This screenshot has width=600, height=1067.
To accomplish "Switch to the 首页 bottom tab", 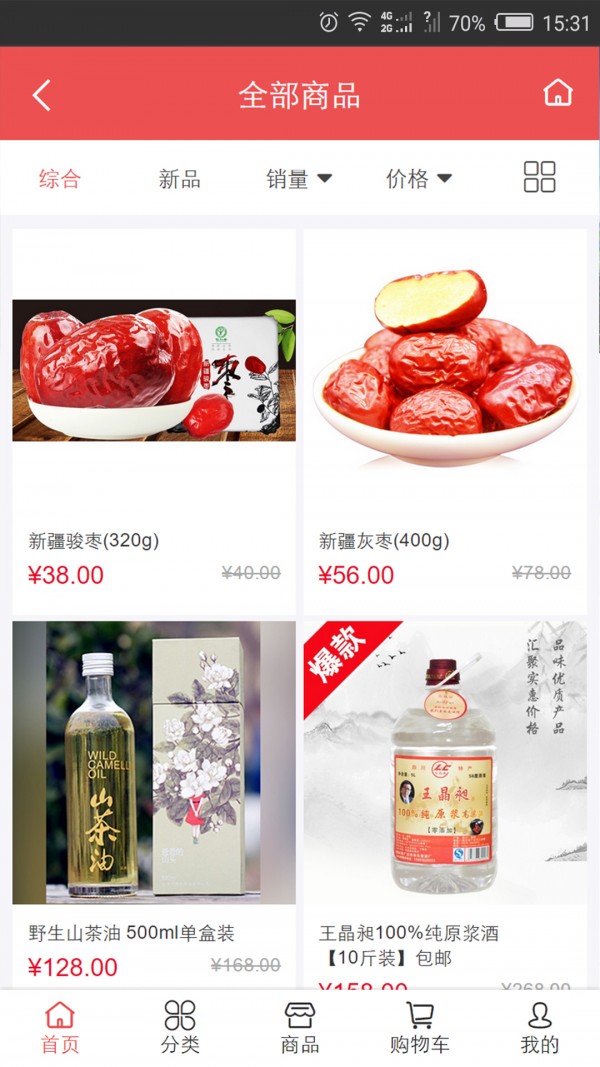I will (60, 1028).
